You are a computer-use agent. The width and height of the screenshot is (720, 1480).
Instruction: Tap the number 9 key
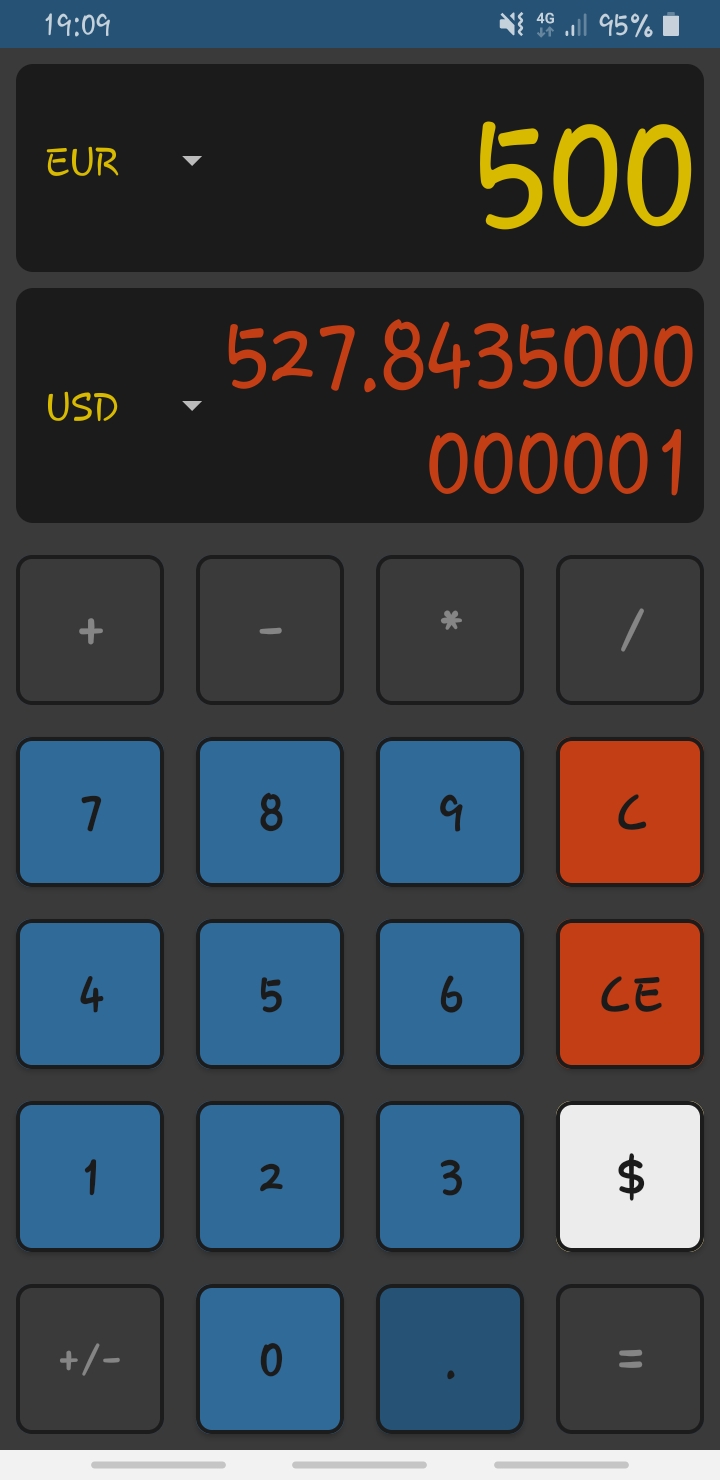450,812
